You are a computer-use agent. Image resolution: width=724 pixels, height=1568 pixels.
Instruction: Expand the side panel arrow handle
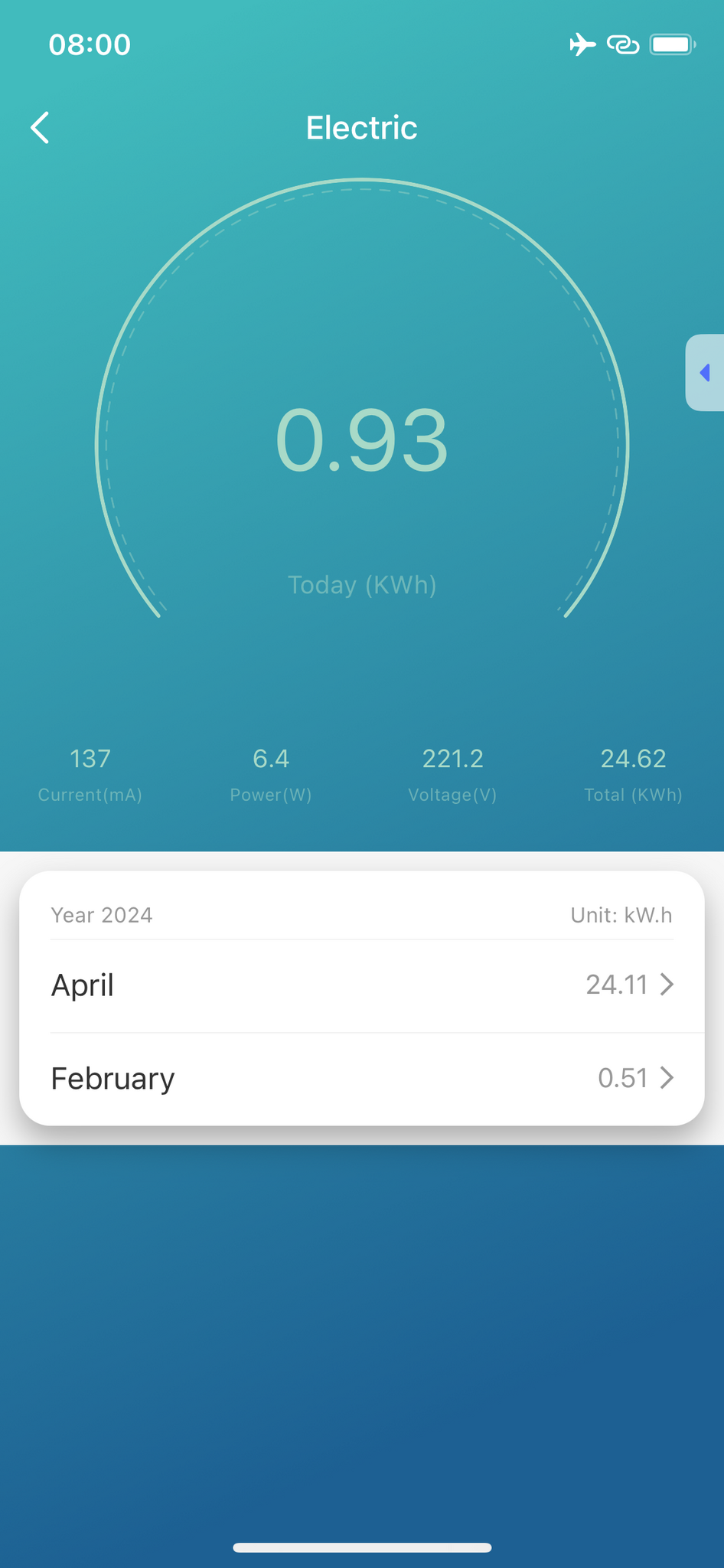(x=705, y=373)
